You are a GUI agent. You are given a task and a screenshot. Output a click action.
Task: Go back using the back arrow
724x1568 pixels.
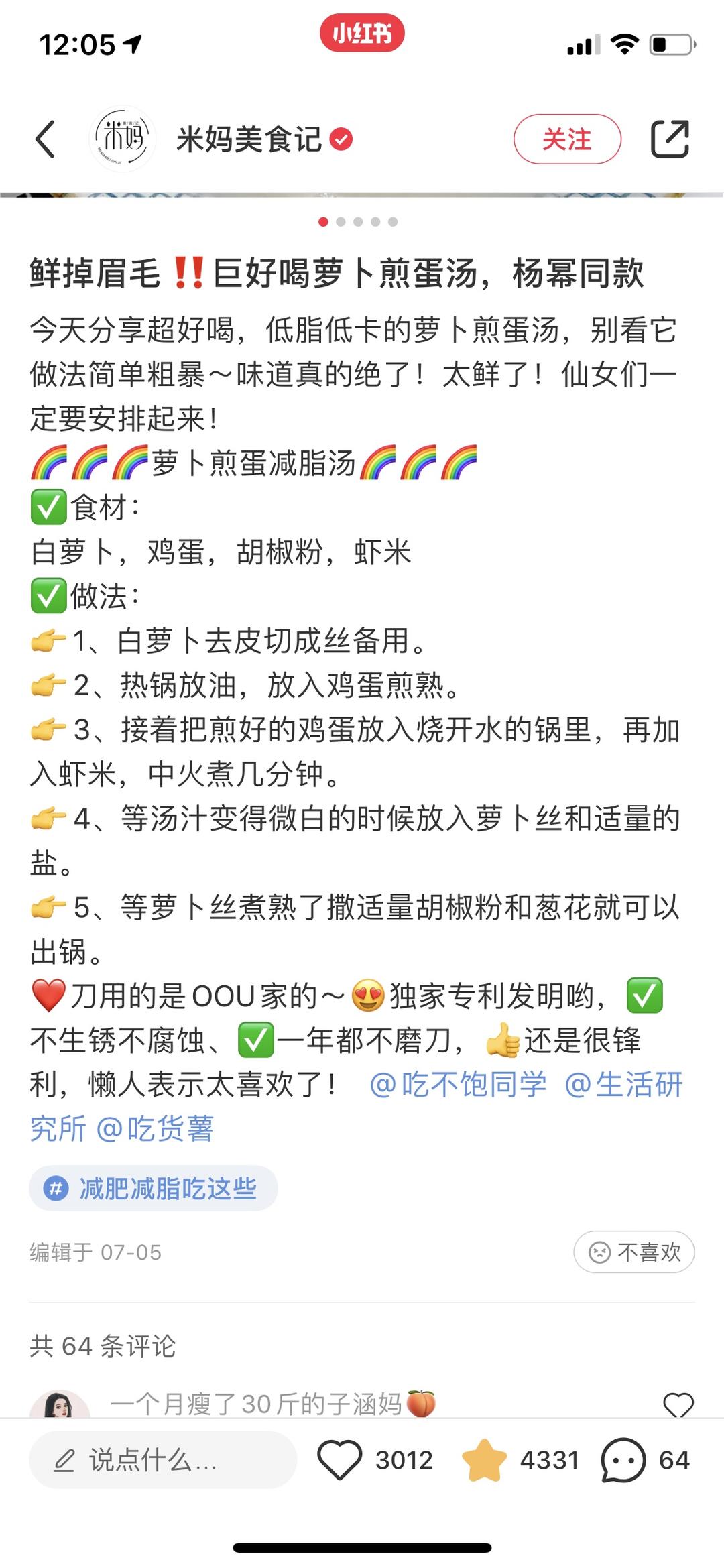[x=46, y=139]
